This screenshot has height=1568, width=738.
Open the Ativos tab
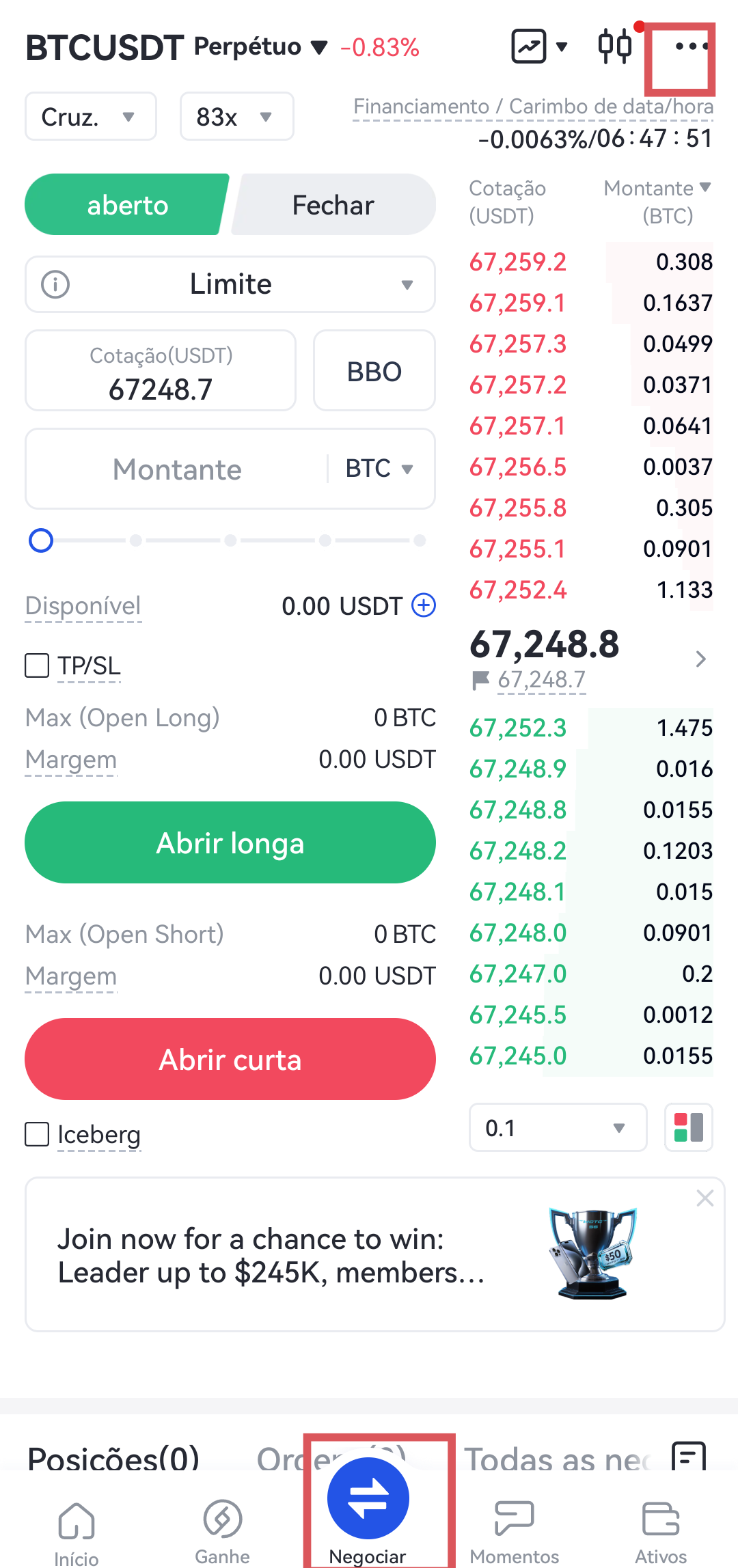661,1532
